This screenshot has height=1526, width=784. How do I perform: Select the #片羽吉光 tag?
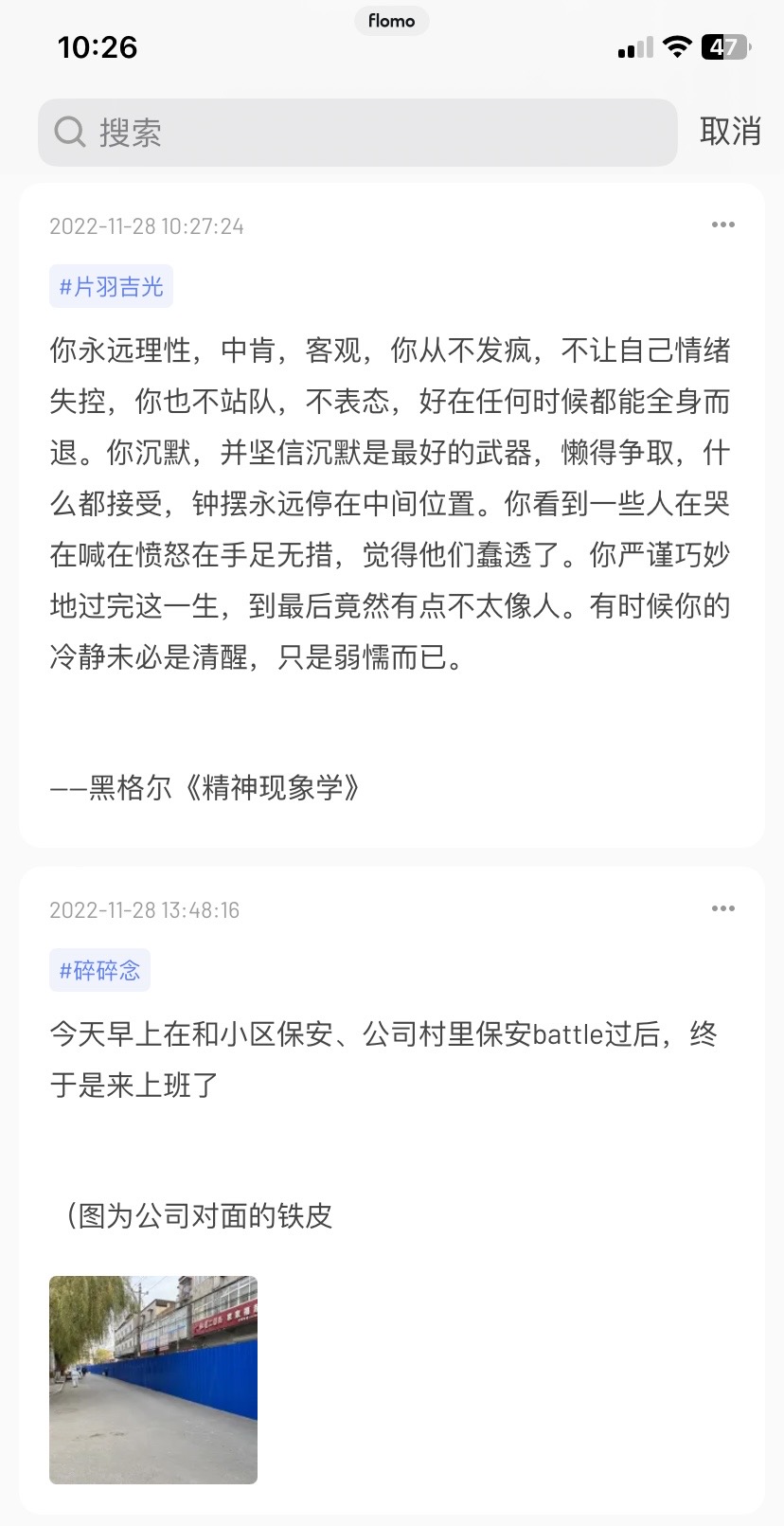[x=111, y=286]
